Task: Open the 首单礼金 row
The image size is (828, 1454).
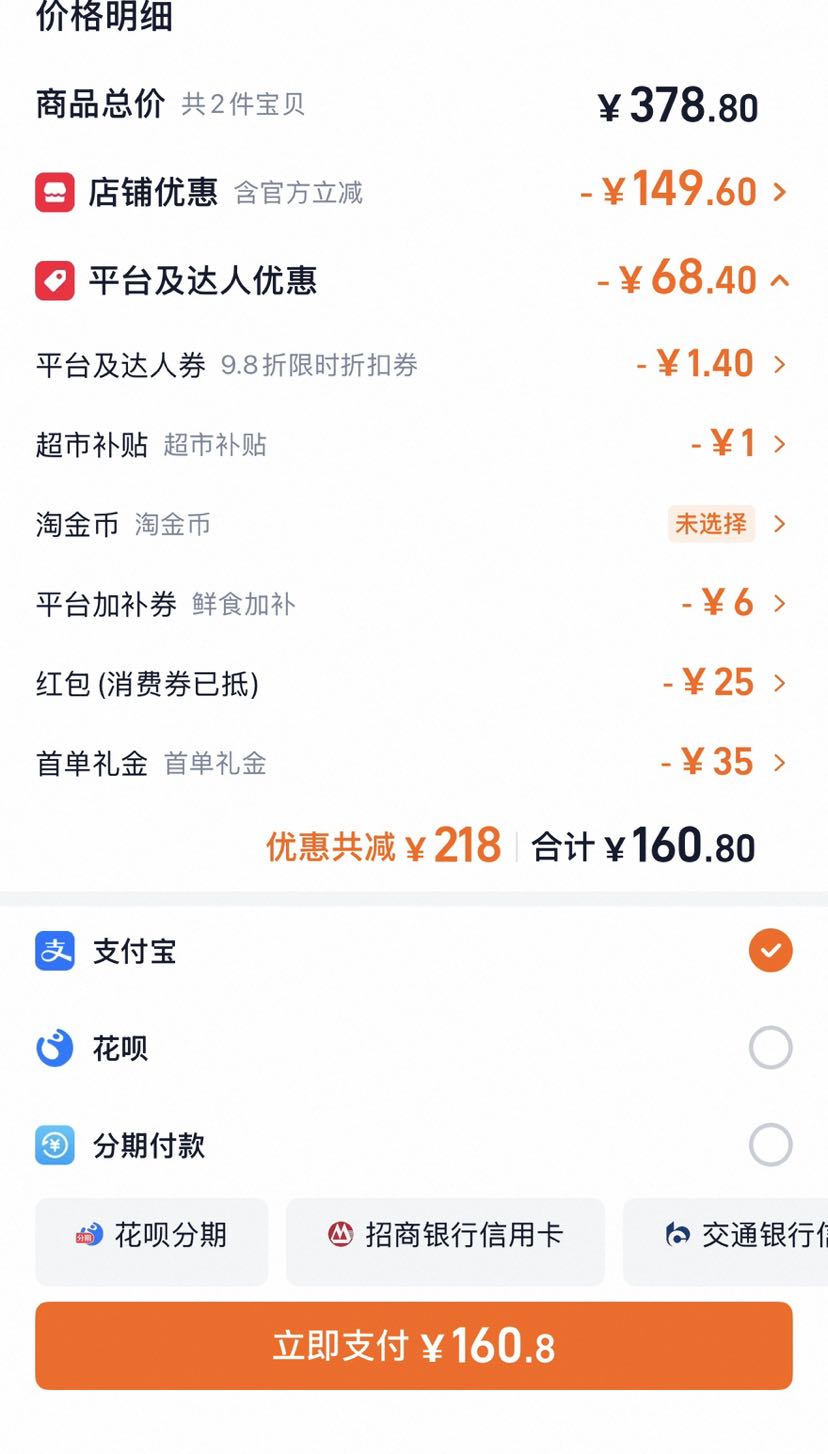Action: pos(414,763)
